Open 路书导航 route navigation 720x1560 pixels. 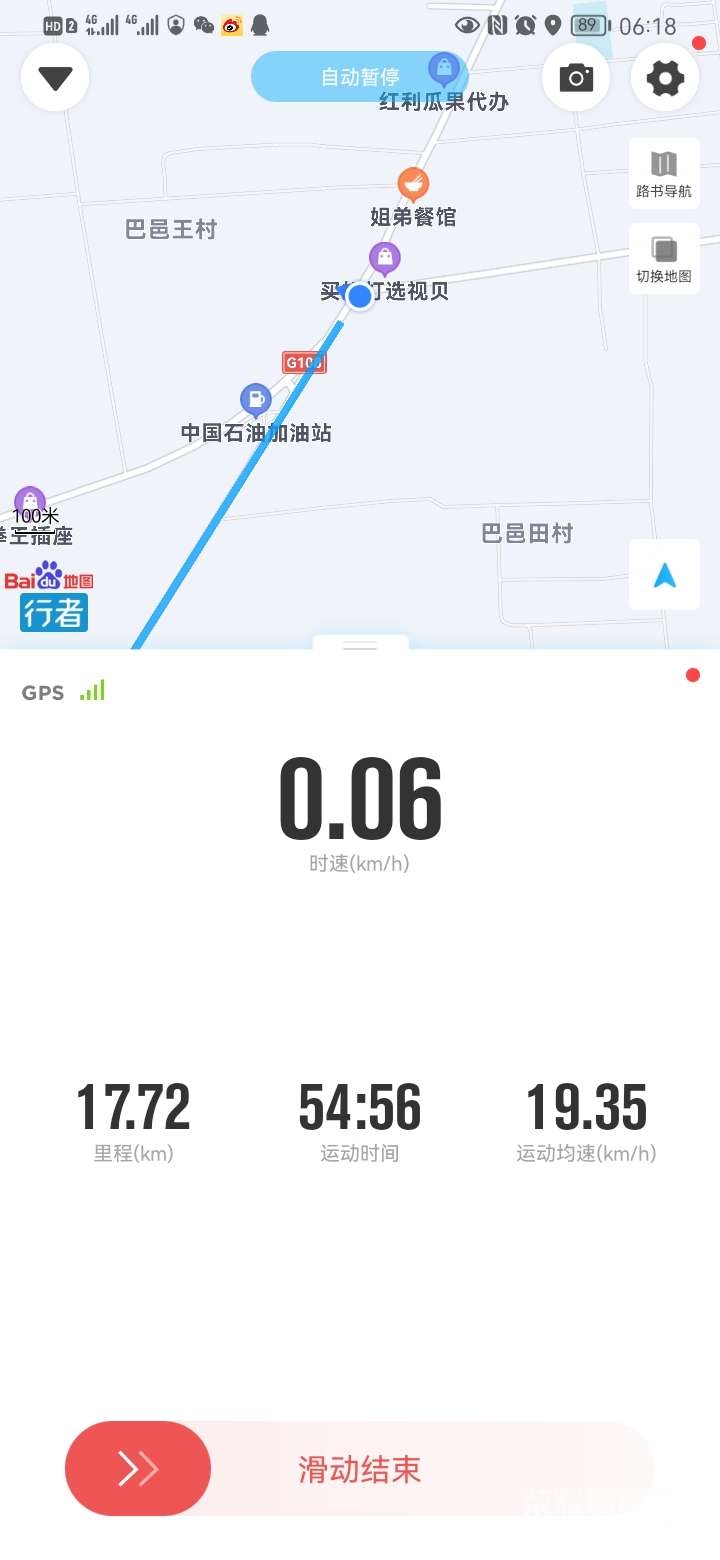[664, 173]
